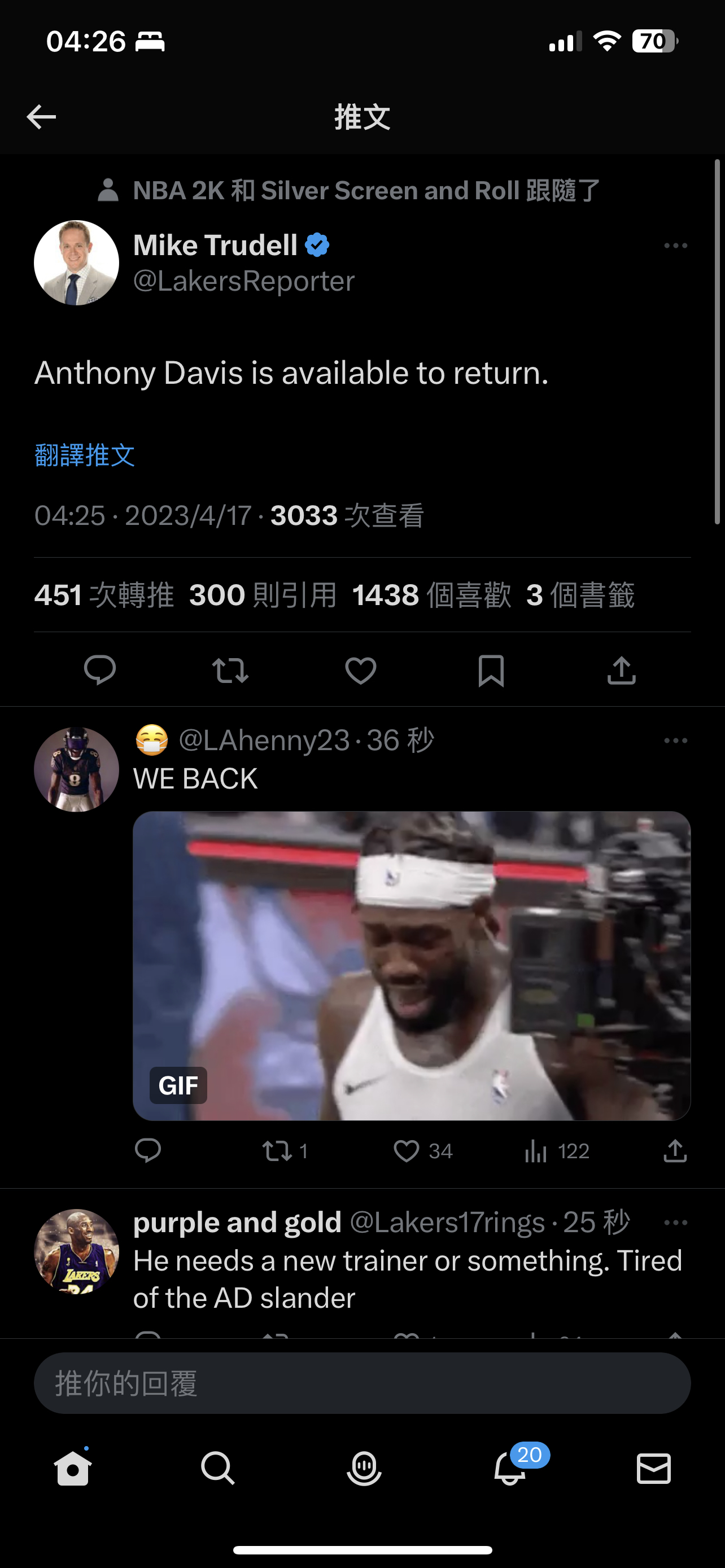Viewport: 725px width, 1568px height.
Task: Retweet @LAhenny23's reply
Action: tap(277, 1151)
